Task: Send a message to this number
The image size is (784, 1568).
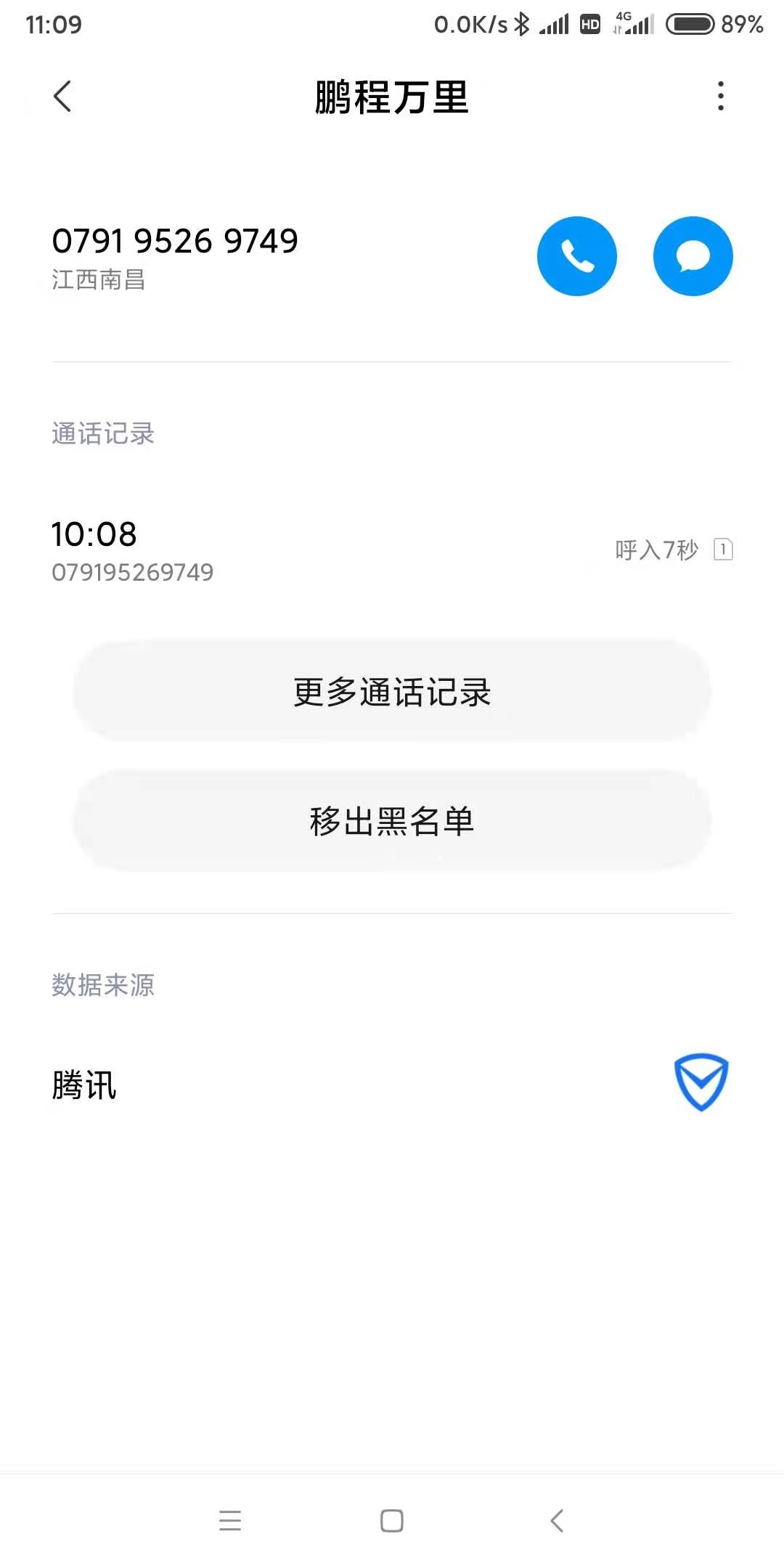Action: click(x=693, y=256)
